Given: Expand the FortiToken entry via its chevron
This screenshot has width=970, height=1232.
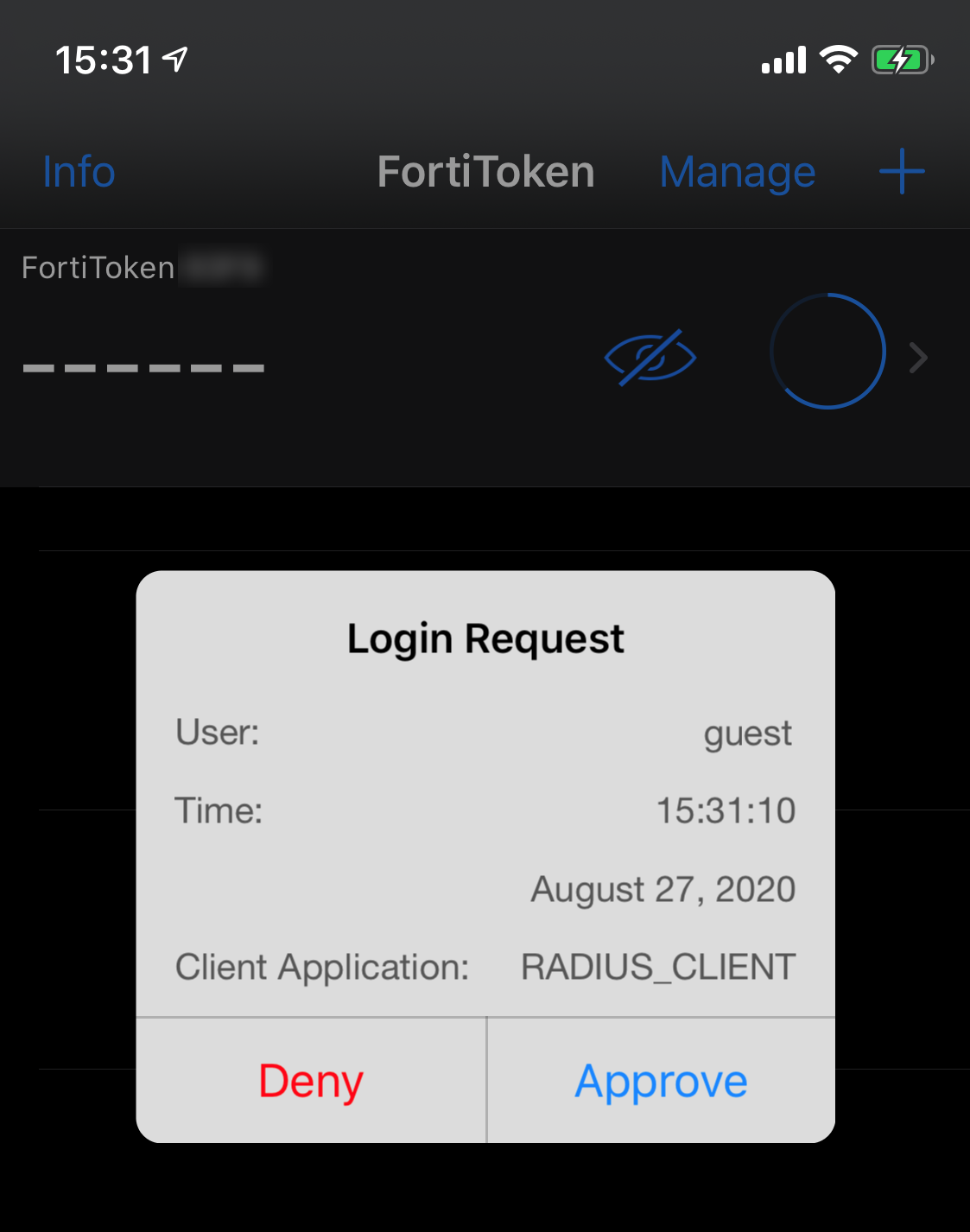Looking at the screenshot, I should (x=917, y=357).
